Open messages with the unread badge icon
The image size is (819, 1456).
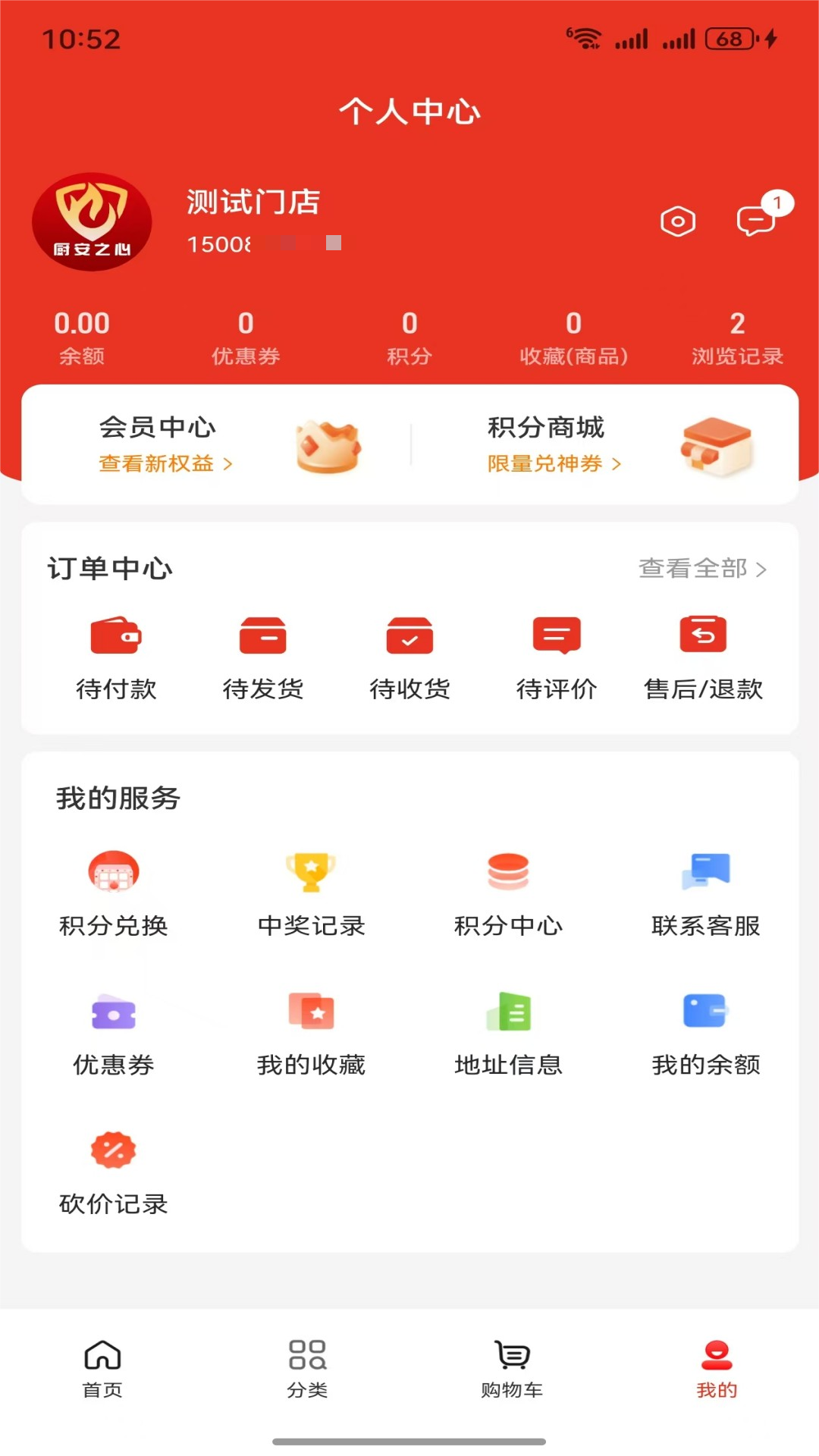tap(756, 220)
